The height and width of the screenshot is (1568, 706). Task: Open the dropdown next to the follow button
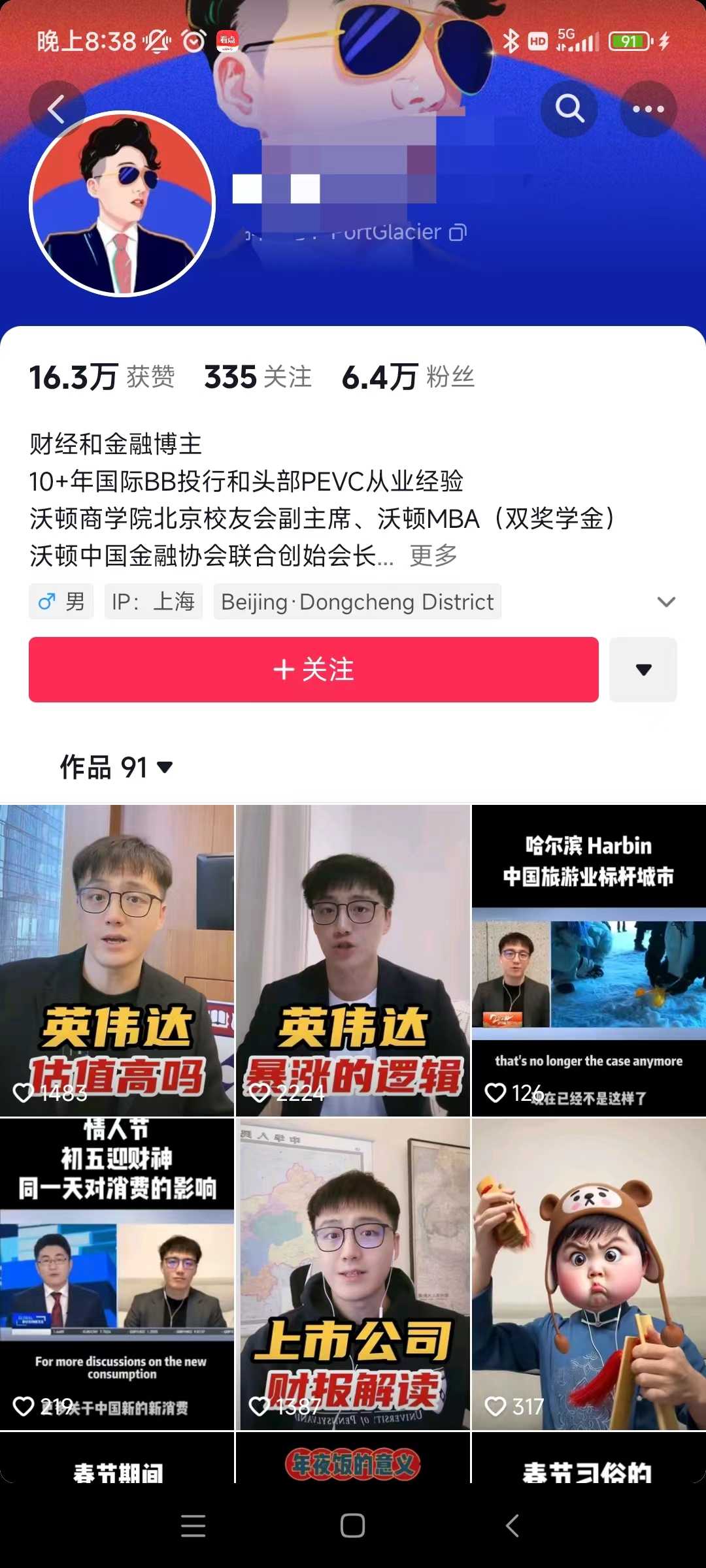(x=643, y=670)
